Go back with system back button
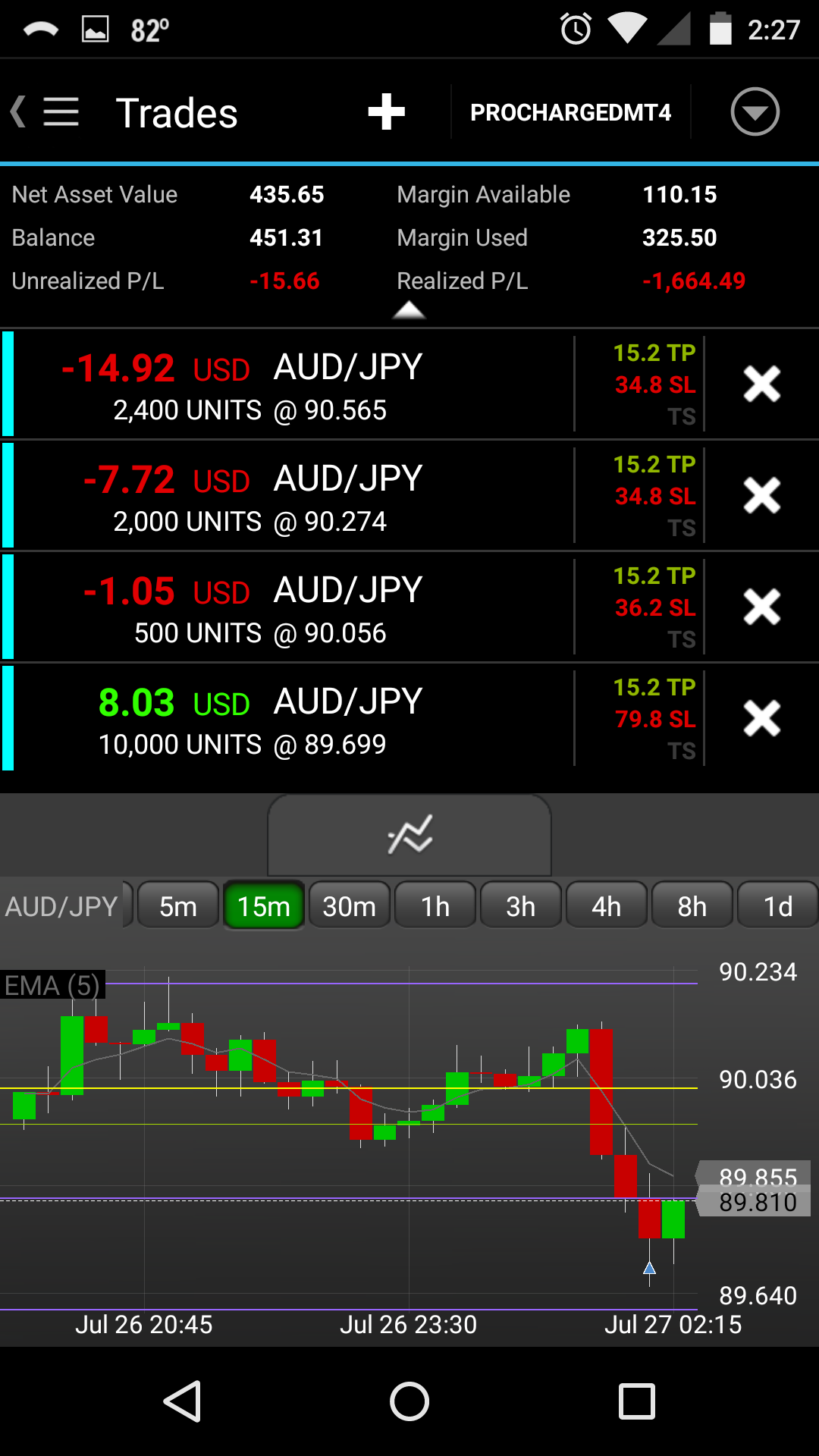The width and height of the screenshot is (819, 1456). click(182, 1401)
